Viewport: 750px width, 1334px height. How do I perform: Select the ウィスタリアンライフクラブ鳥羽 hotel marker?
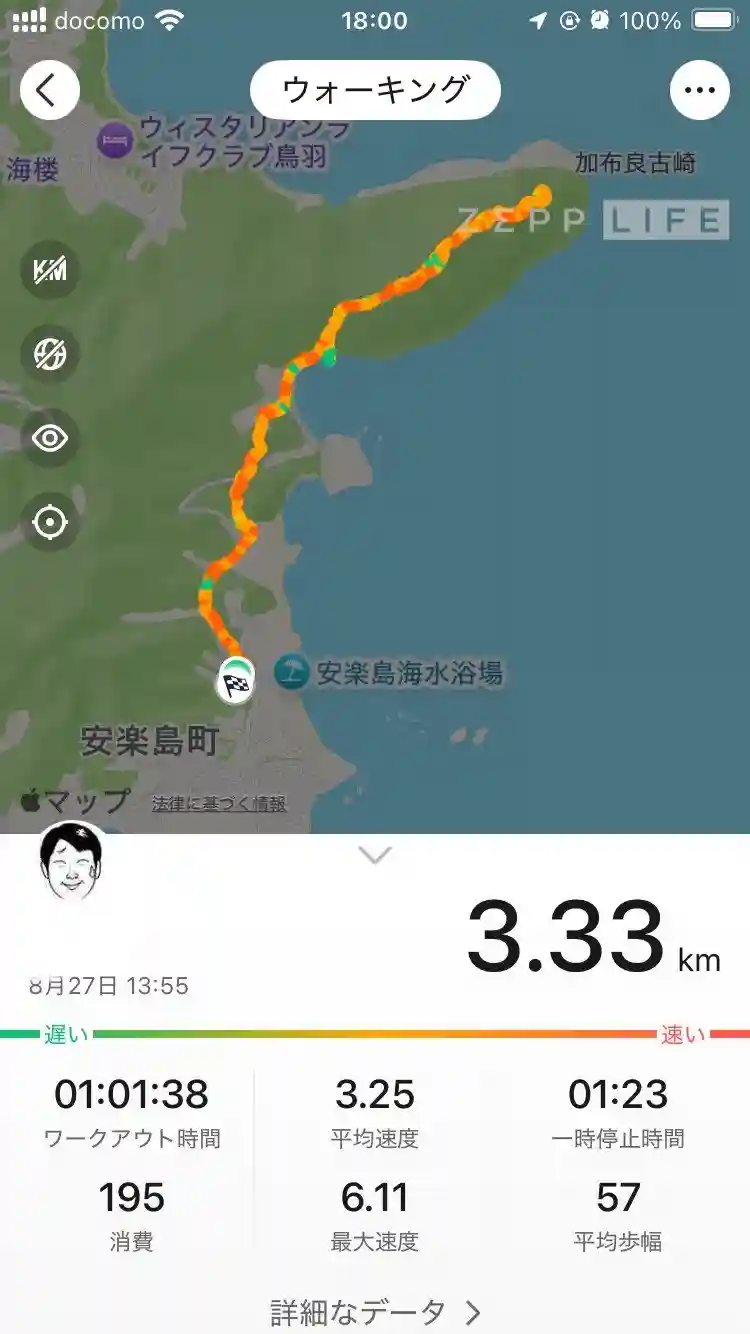pyautogui.click(x=114, y=141)
